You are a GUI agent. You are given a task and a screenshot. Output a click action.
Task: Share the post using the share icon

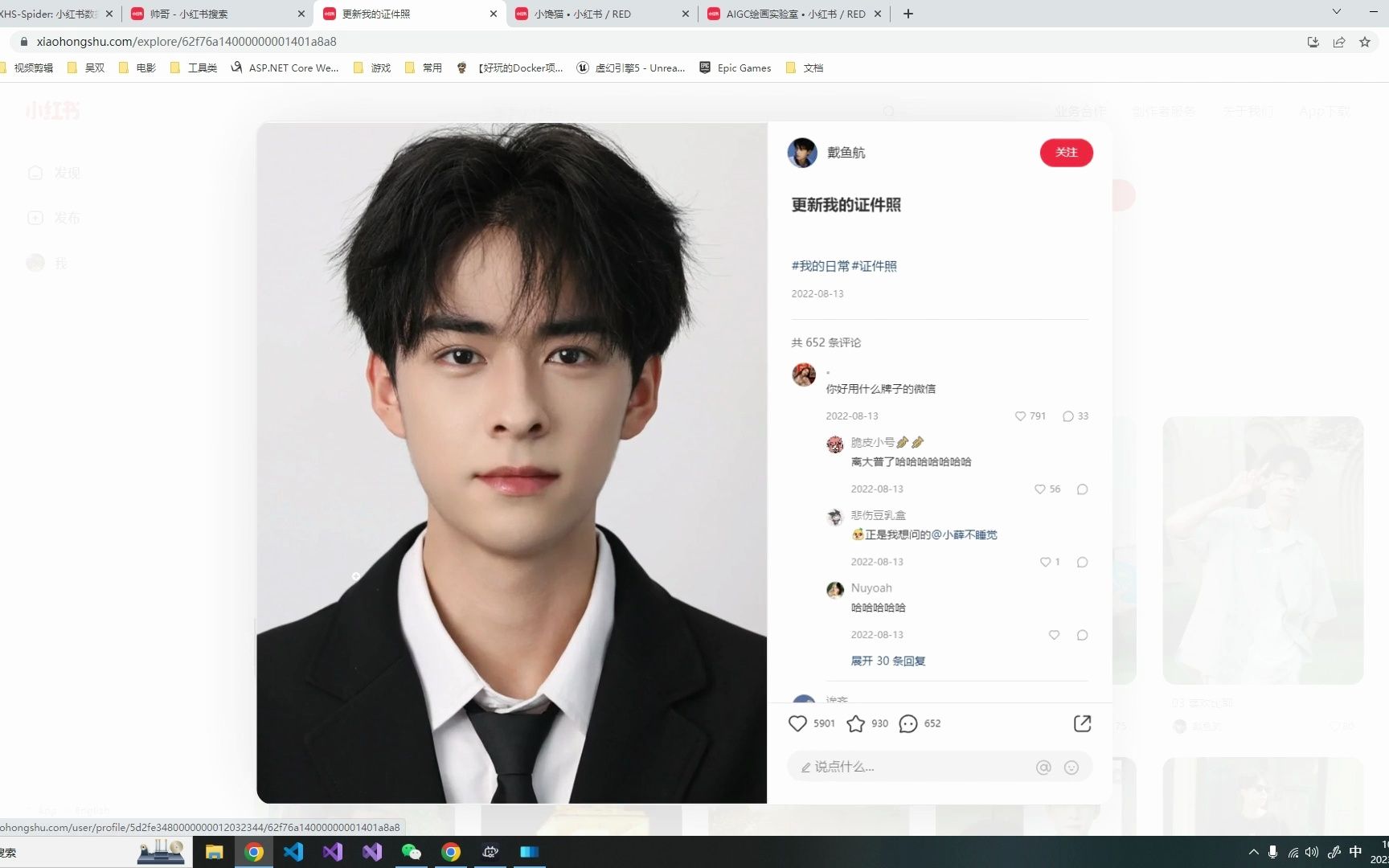click(x=1082, y=723)
